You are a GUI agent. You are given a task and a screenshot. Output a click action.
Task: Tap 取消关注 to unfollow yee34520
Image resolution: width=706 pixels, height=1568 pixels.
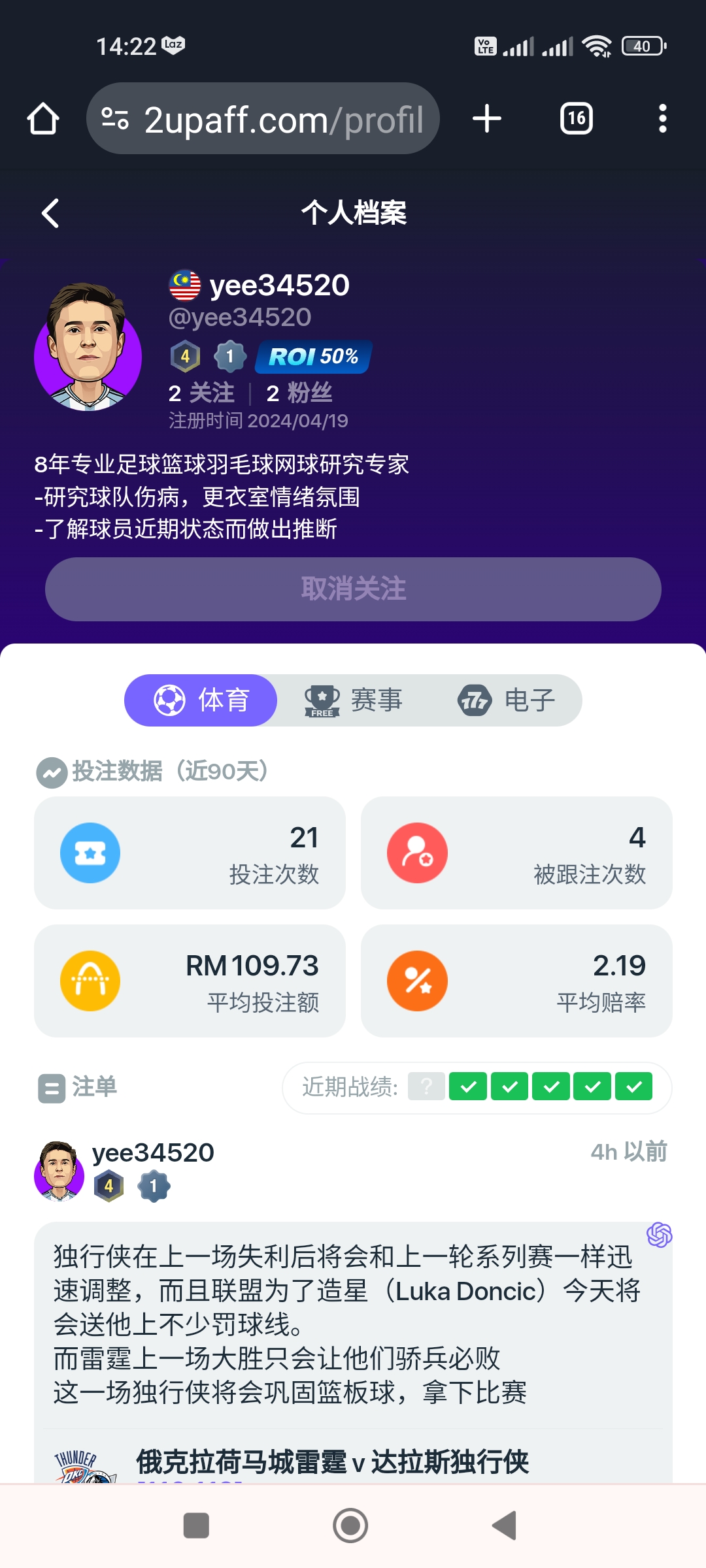(353, 589)
